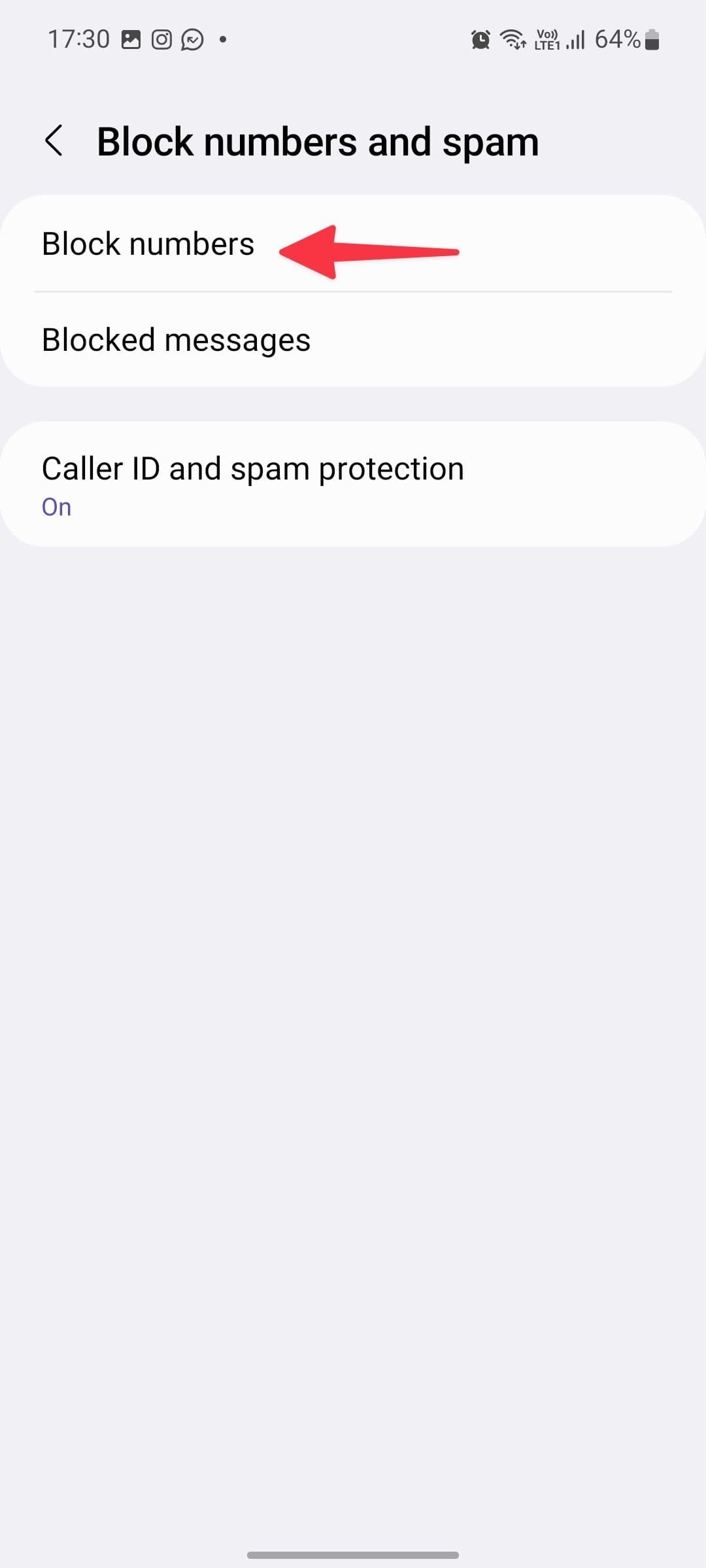
Task: Tap the 17:30 clock display
Action: (x=78, y=38)
